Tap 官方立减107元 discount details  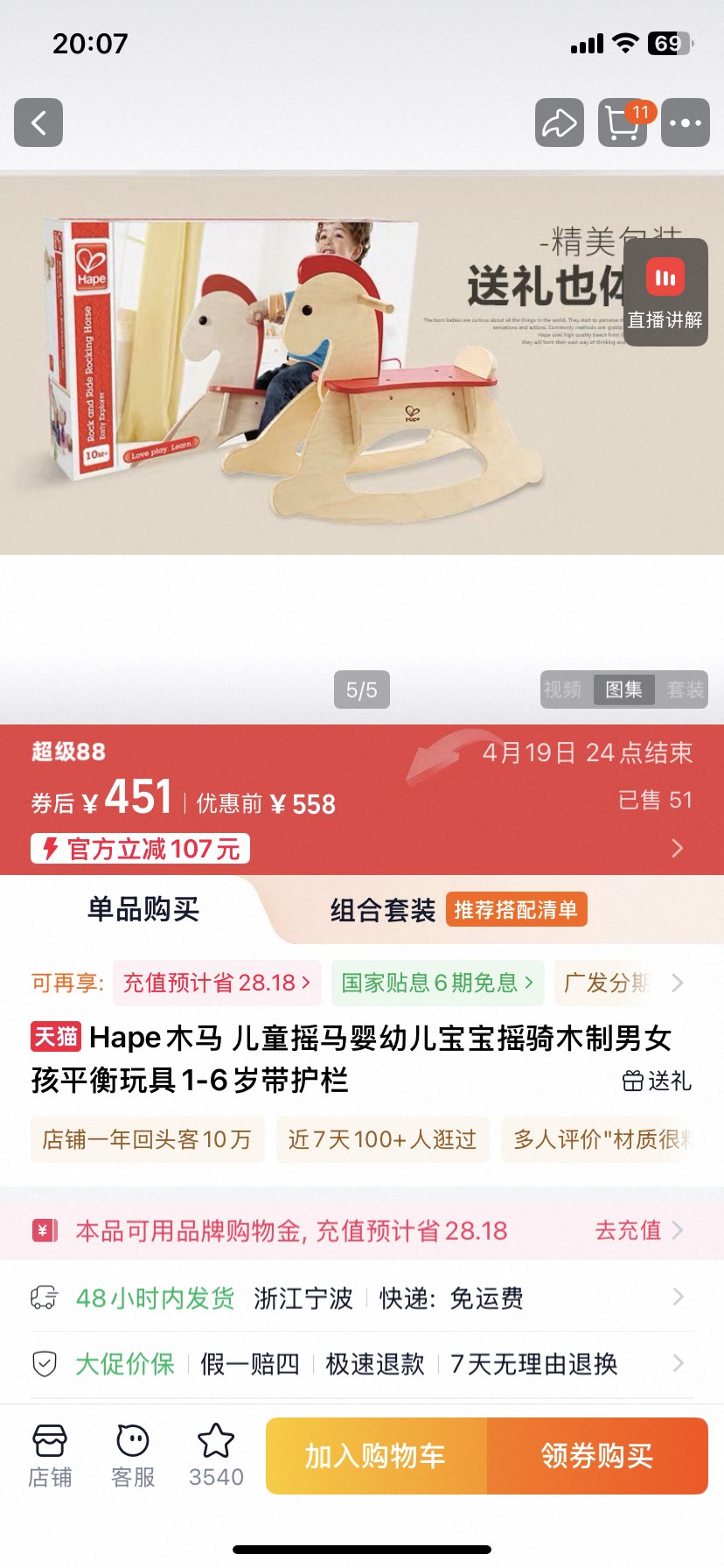click(141, 849)
